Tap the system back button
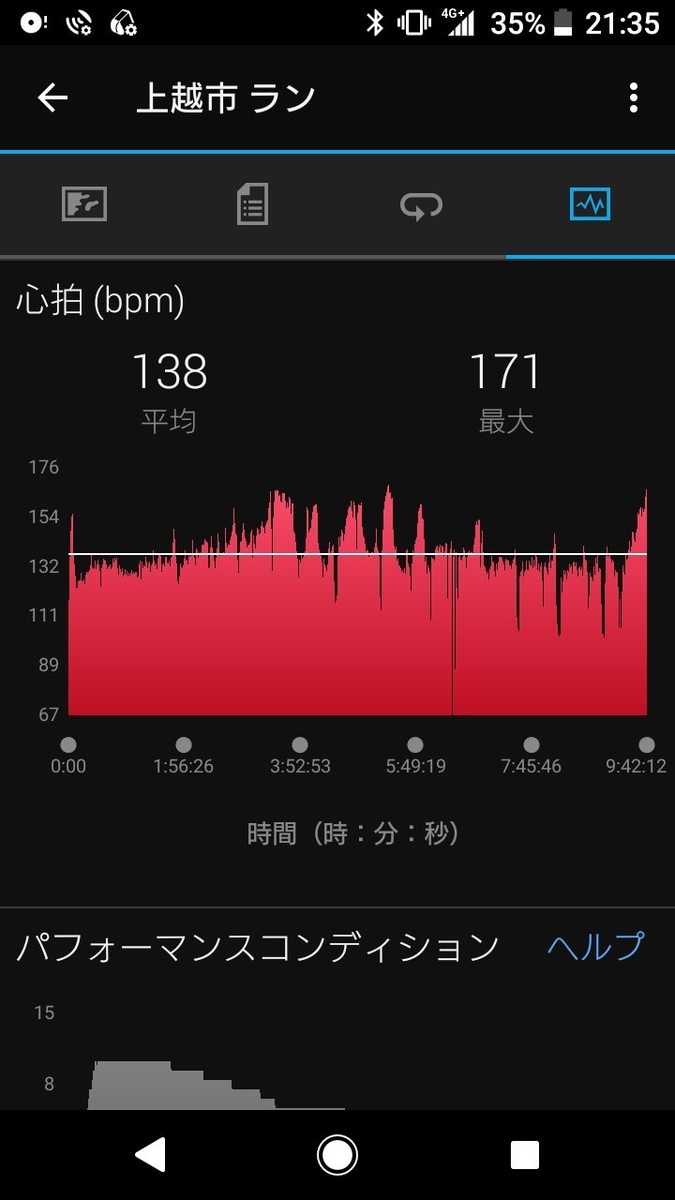The image size is (675, 1200). tap(150, 1155)
